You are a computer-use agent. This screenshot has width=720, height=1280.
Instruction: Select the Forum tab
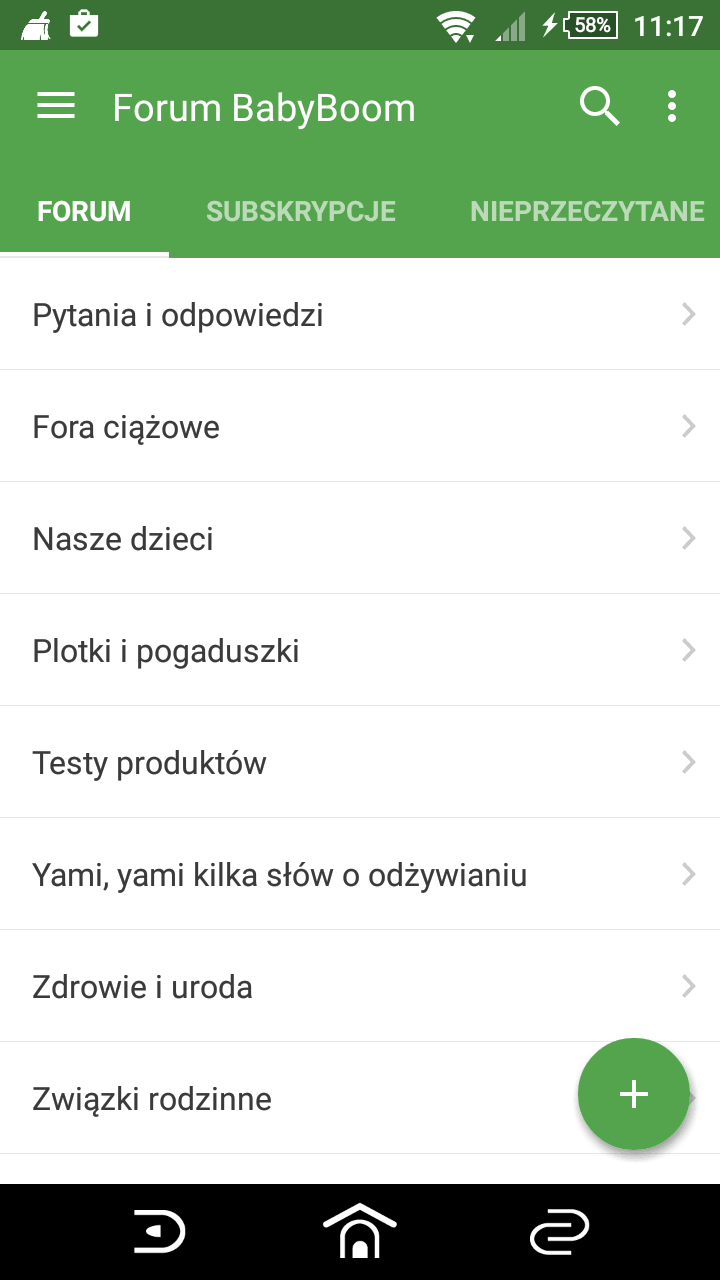click(x=84, y=212)
